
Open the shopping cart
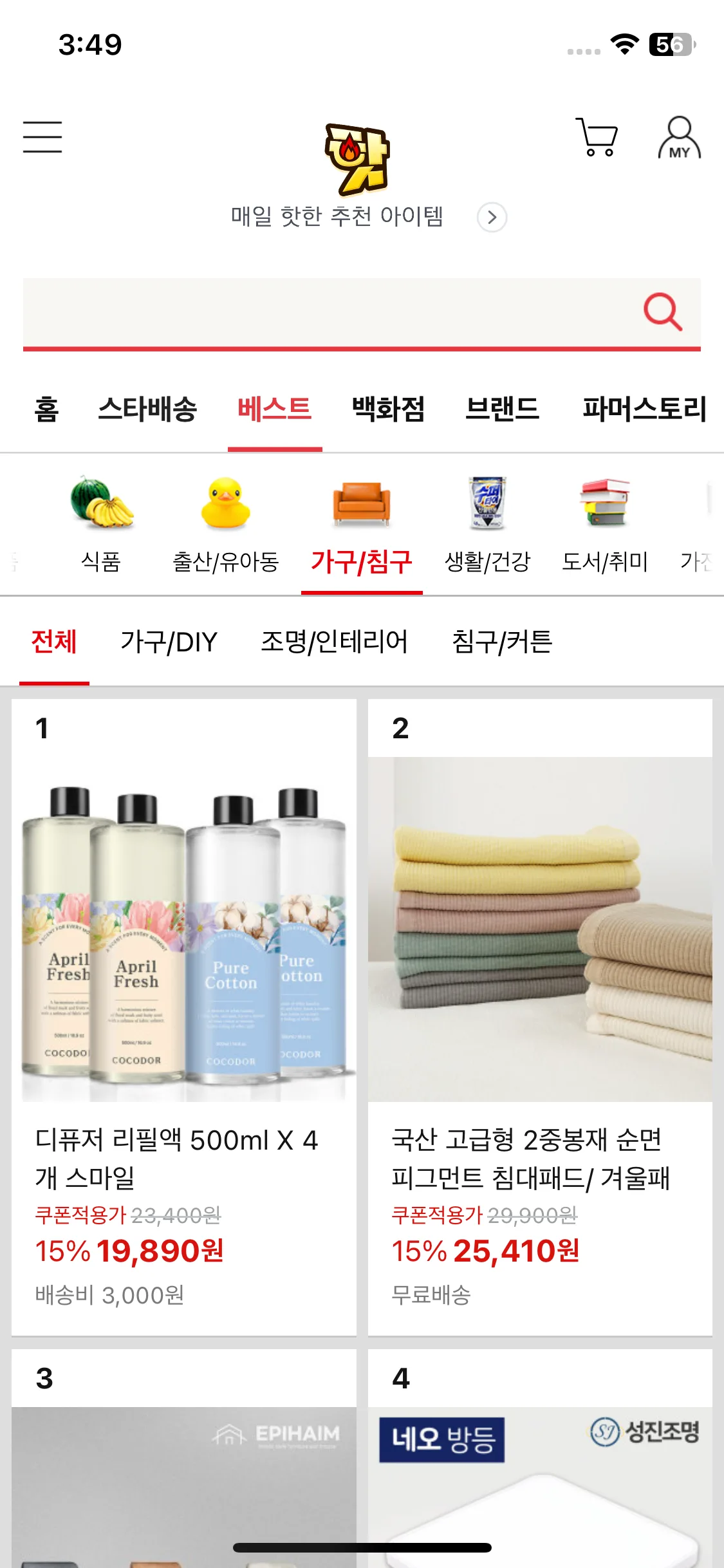[x=597, y=137]
